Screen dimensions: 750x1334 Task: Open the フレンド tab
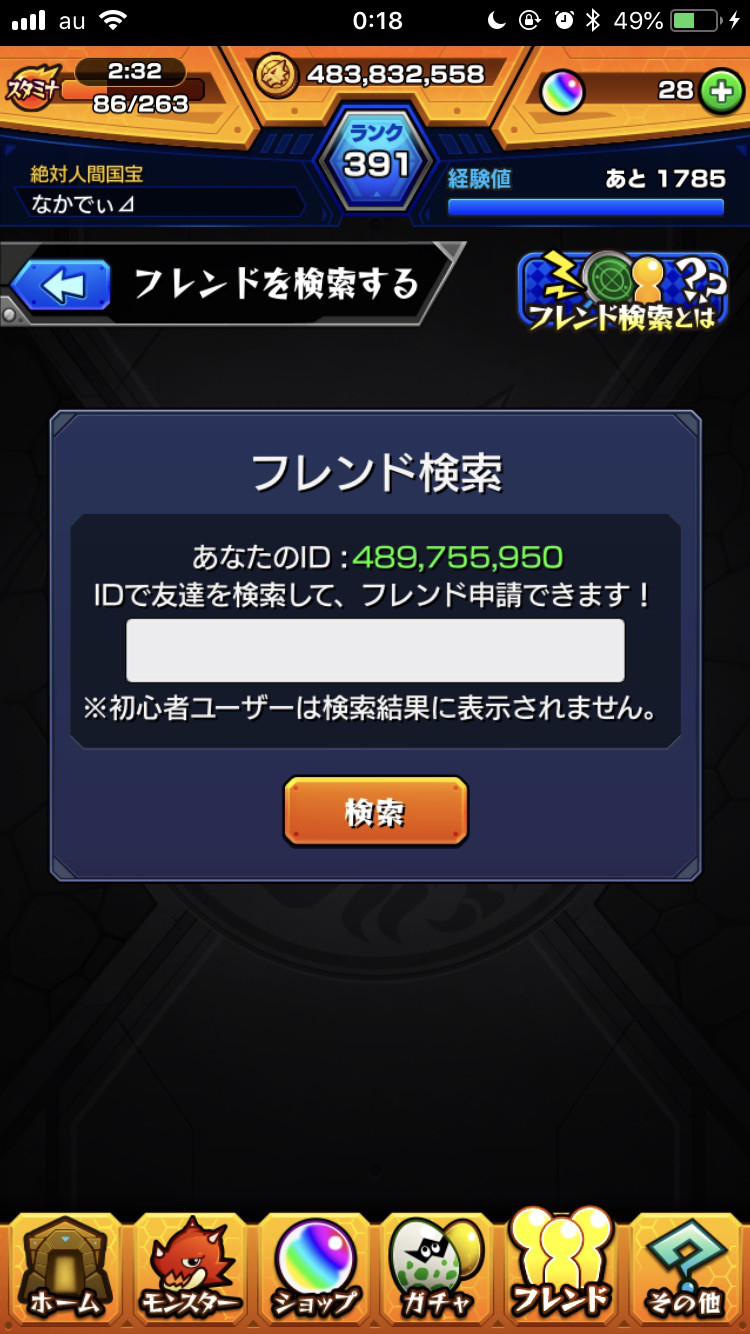pyautogui.click(x=561, y=1262)
